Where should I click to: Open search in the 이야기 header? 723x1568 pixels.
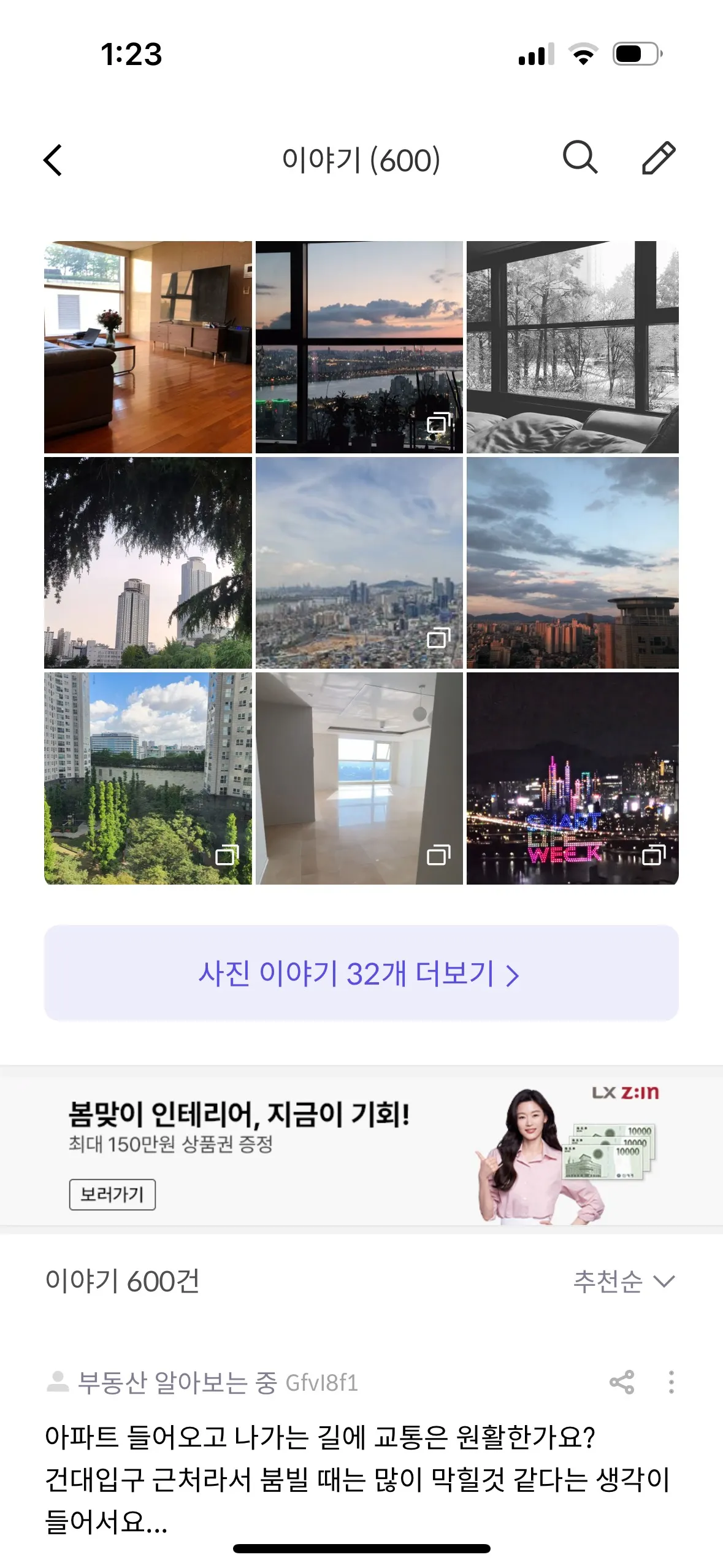tap(580, 158)
